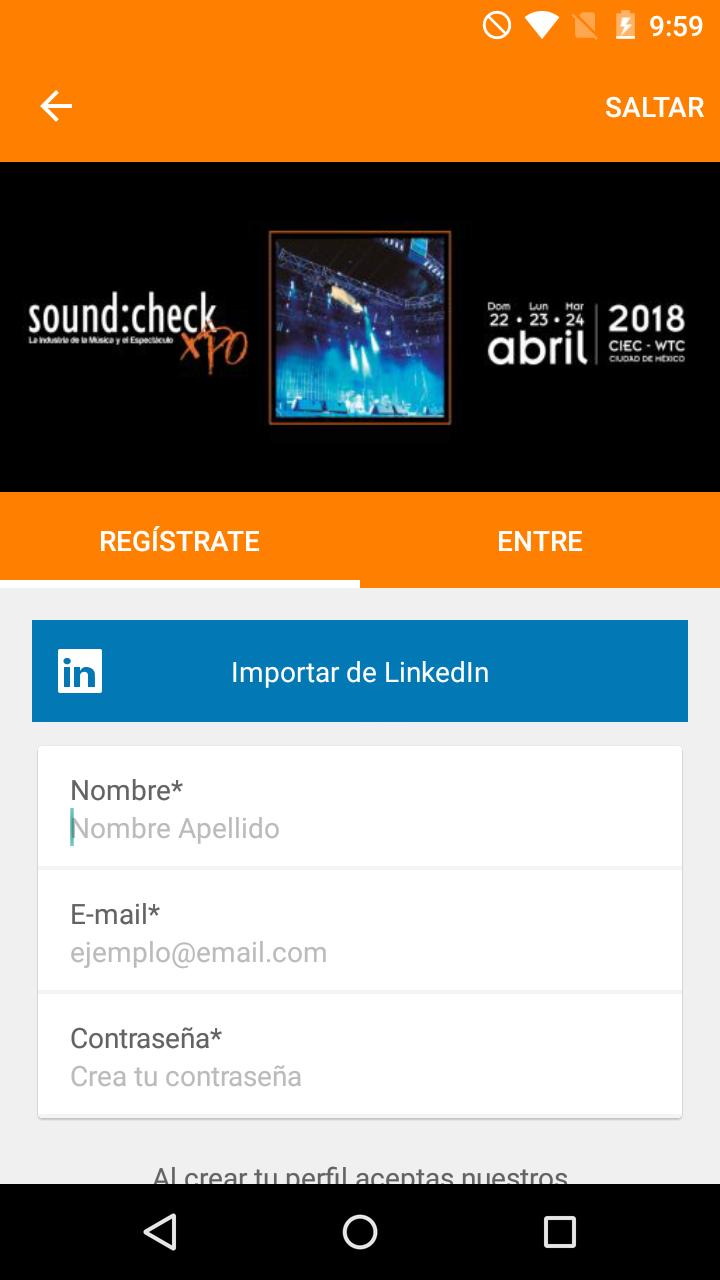Switch to the REGÍSTRATE tab
The width and height of the screenshot is (720, 1280).
pyautogui.click(x=178, y=540)
